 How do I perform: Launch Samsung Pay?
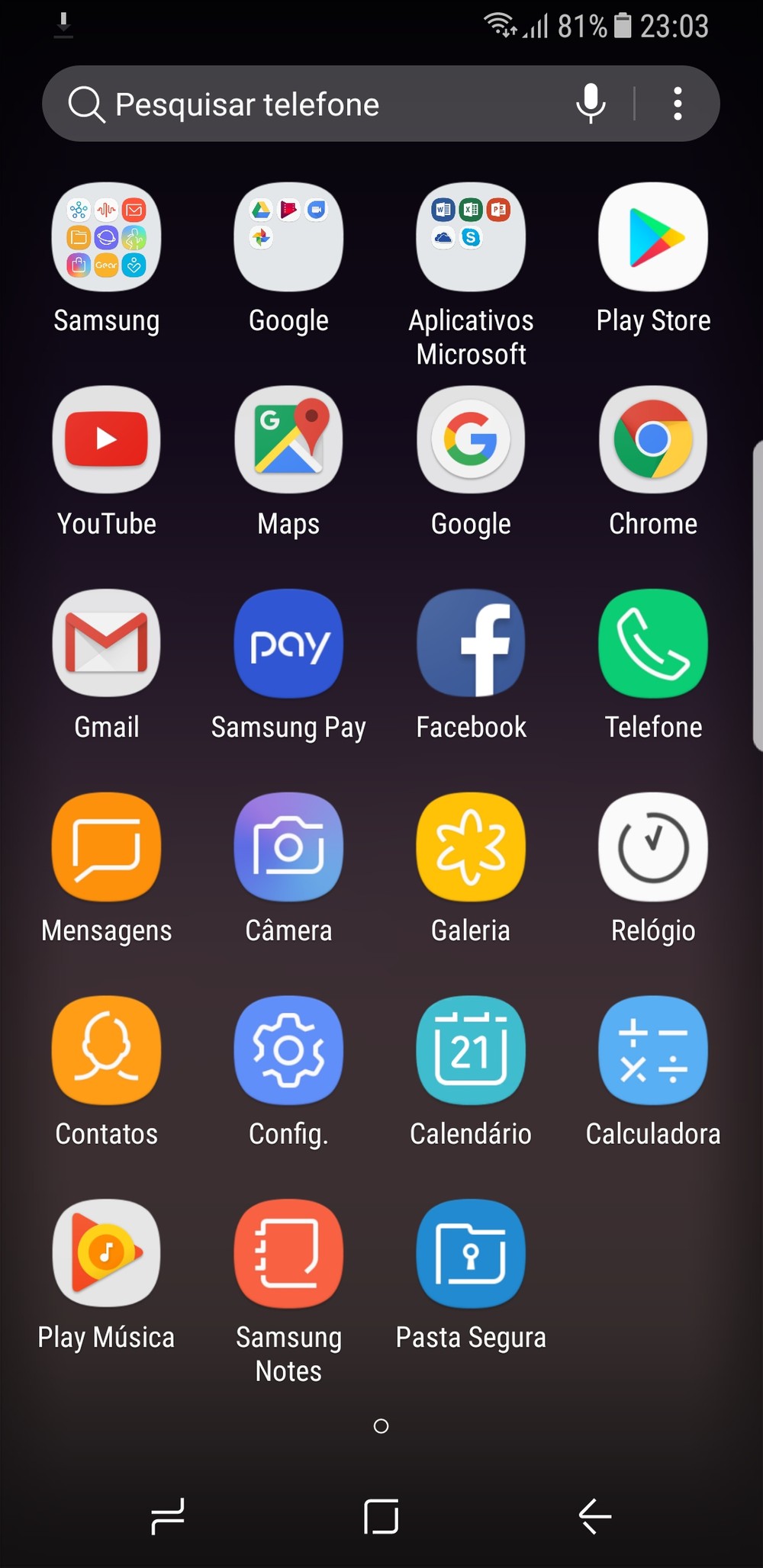point(288,643)
